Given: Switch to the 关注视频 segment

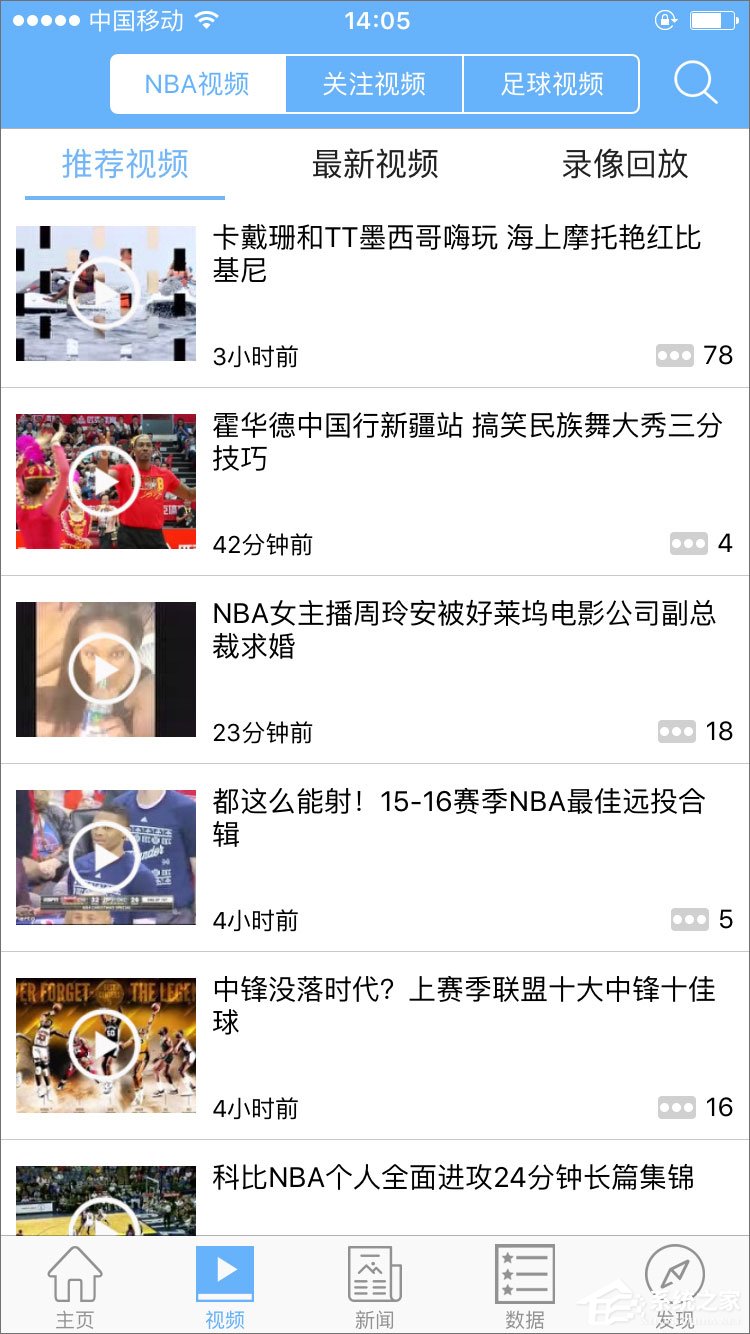Looking at the screenshot, I should [x=374, y=84].
